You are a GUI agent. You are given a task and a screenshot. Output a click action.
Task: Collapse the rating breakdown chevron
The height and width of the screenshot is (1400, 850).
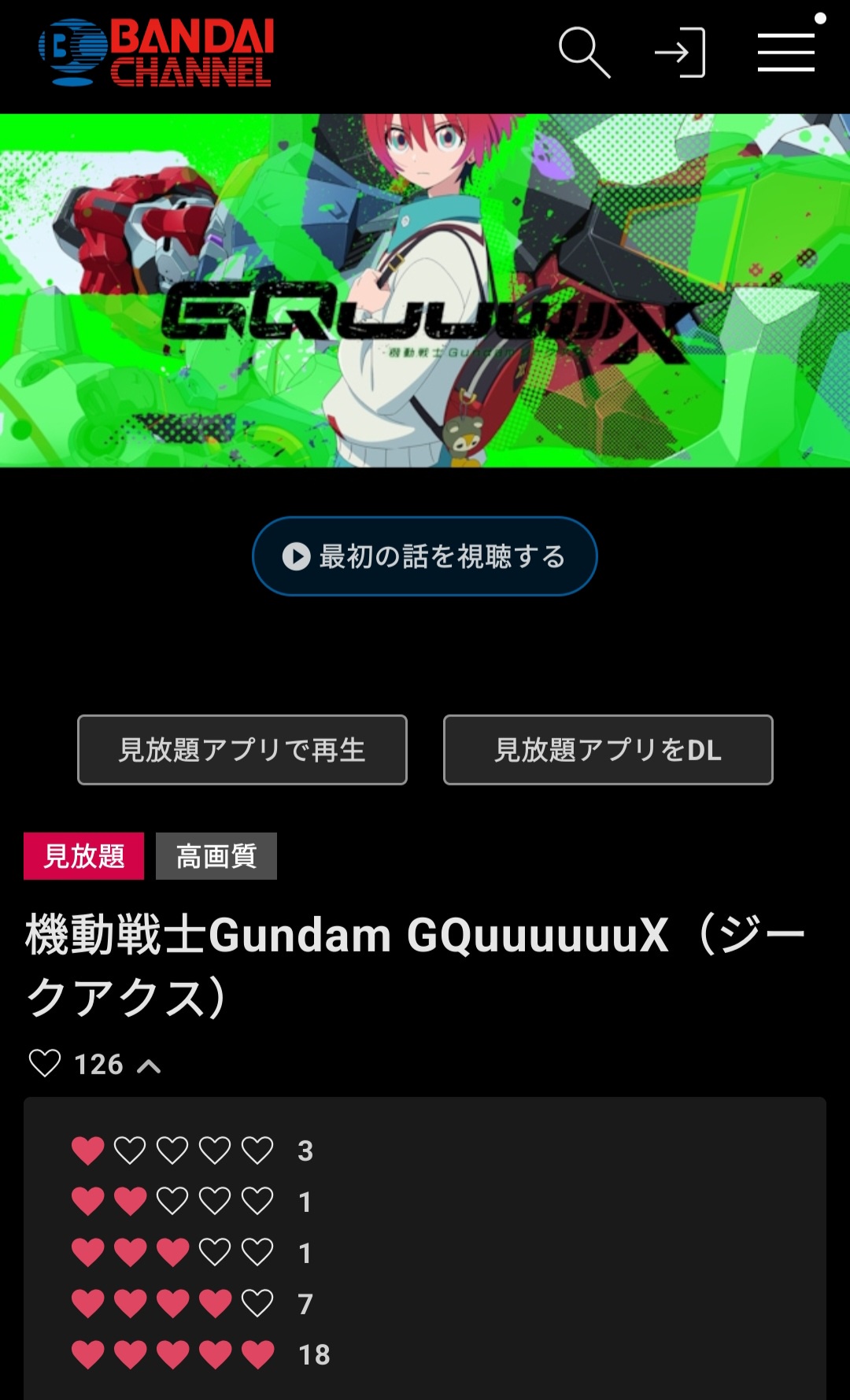pyautogui.click(x=149, y=1066)
